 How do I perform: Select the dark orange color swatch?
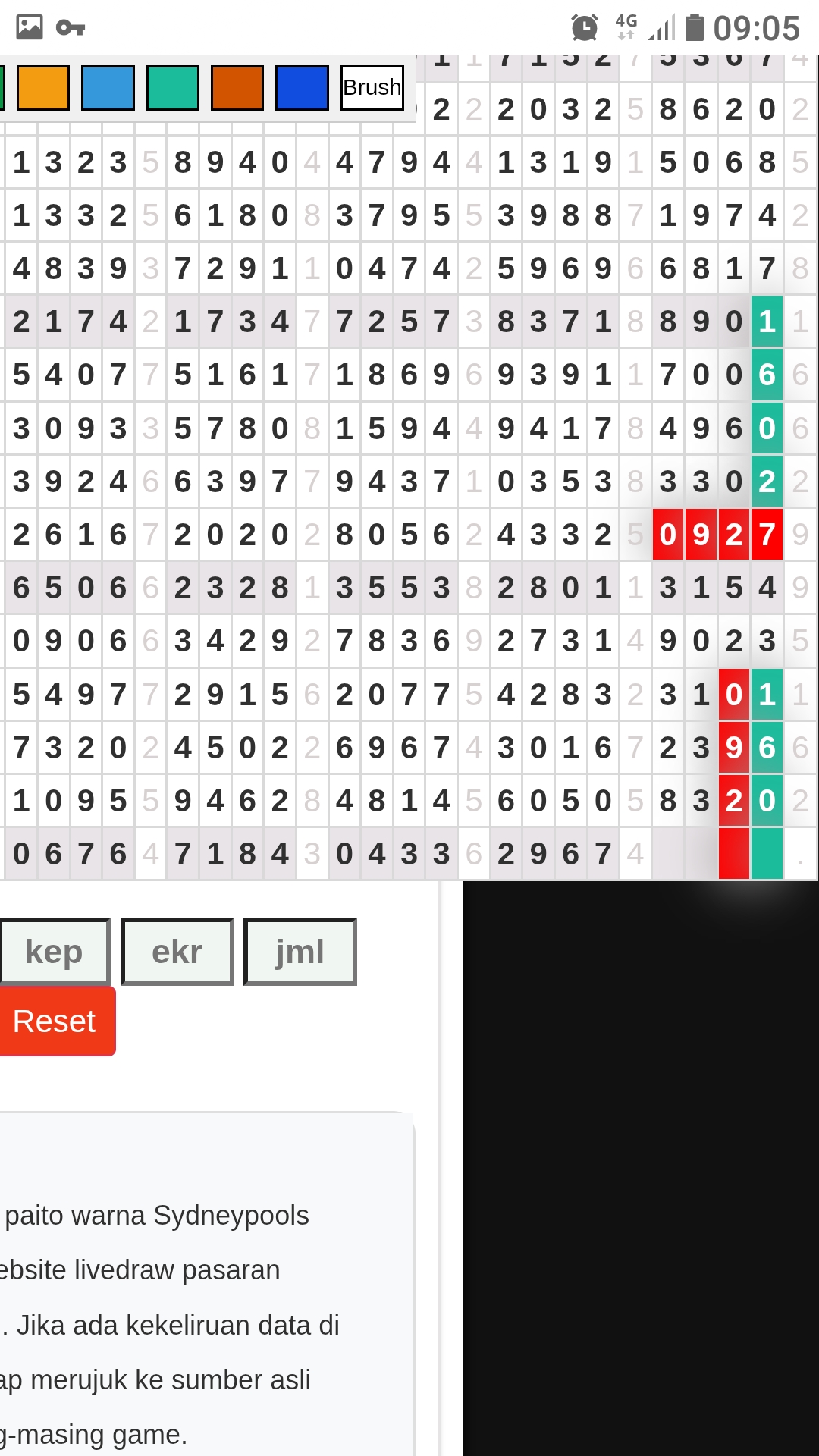pyautogui.click(x=237, y=88)
